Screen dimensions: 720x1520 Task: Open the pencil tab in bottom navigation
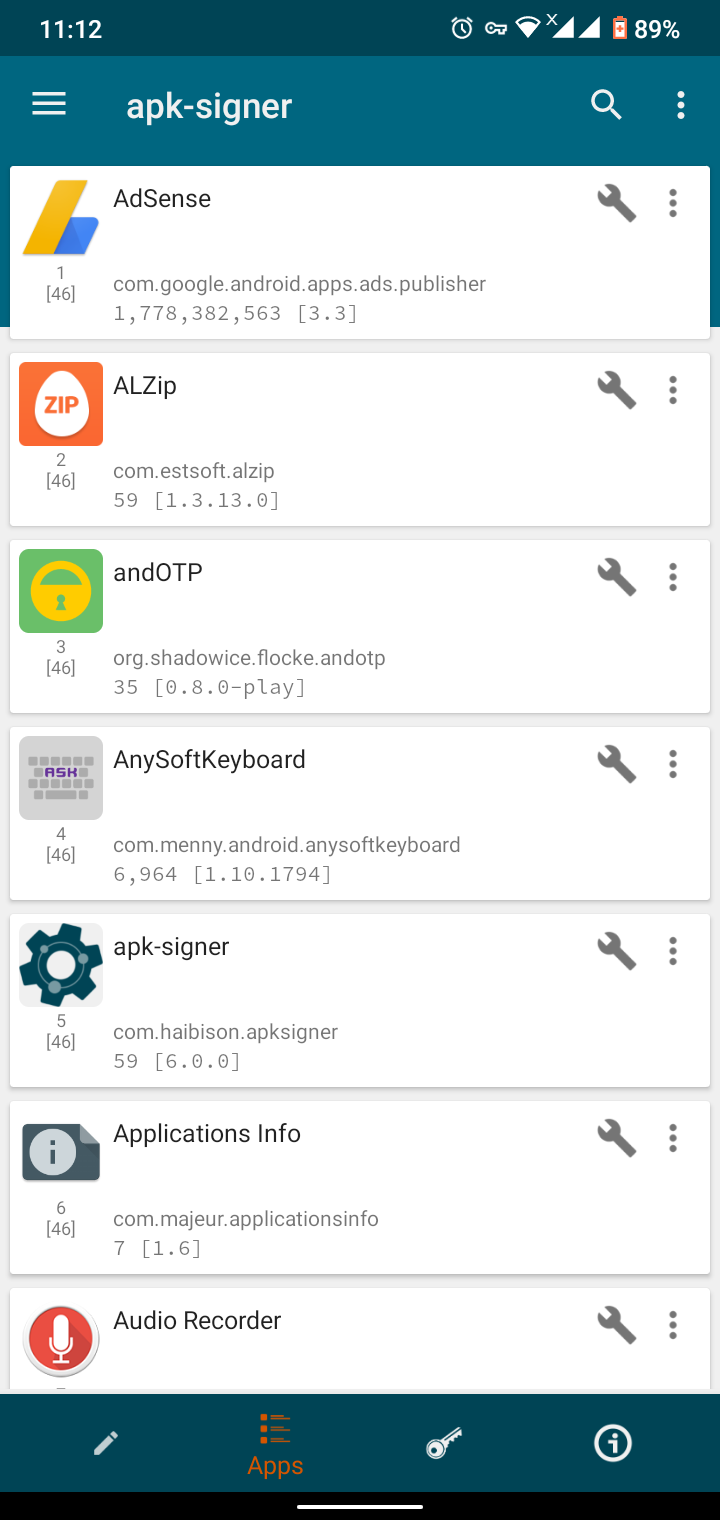pos(106,1443)
